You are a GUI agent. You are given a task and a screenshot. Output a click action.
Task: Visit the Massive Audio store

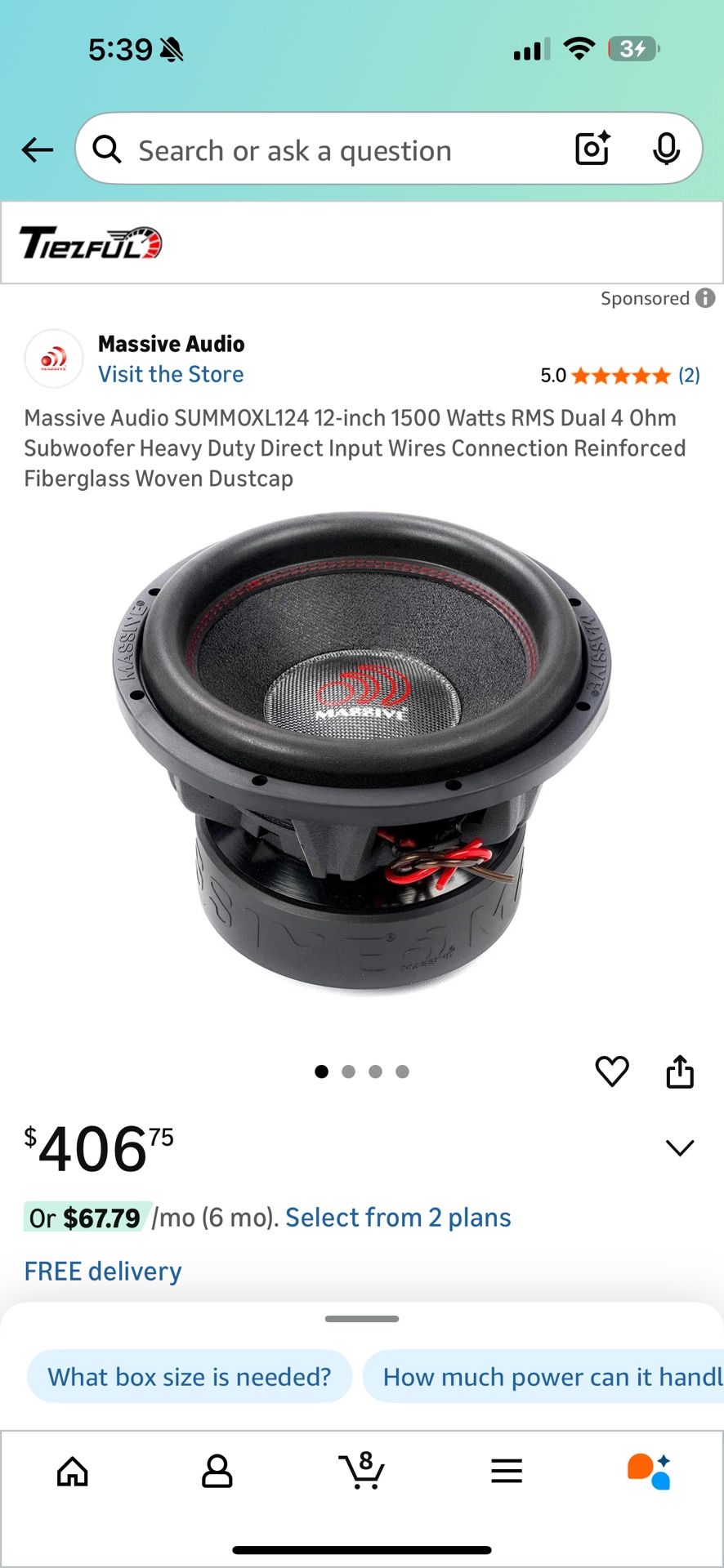pos(171,374)
